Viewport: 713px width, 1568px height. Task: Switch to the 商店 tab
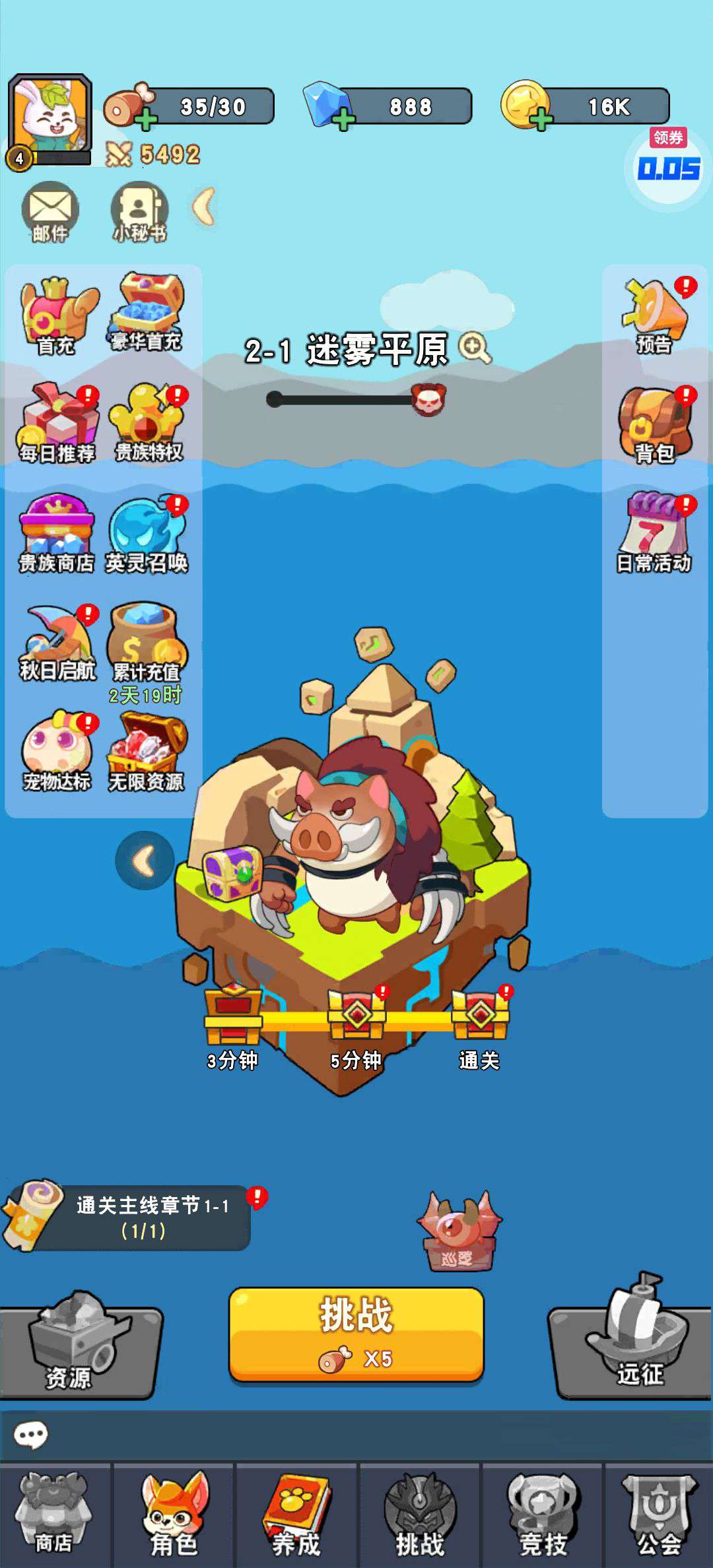tap(54, 1515)
